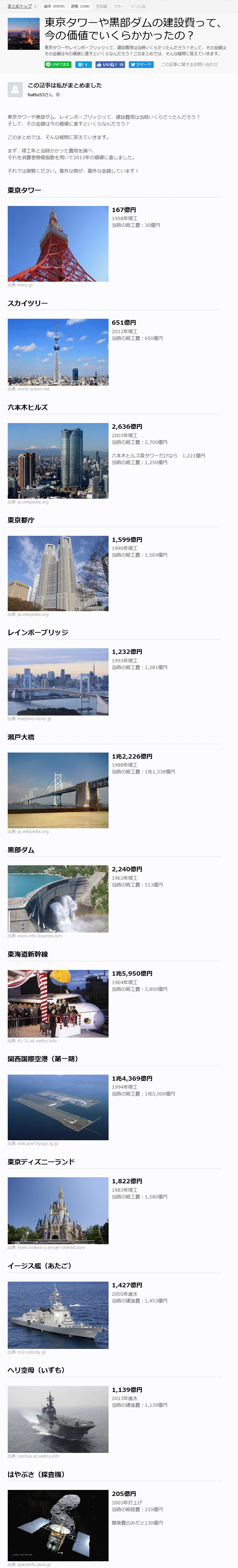Viewport: 238px width, 1568px height.
Task: Open the トリビア tab
Action: click(138, 6)
